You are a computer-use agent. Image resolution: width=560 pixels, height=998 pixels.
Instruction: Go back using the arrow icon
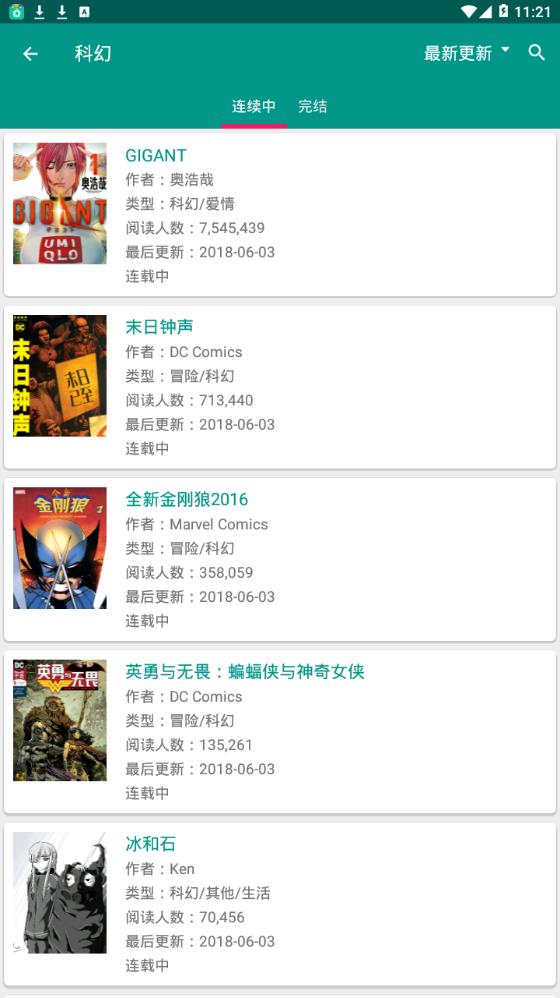tap(31, 53)
